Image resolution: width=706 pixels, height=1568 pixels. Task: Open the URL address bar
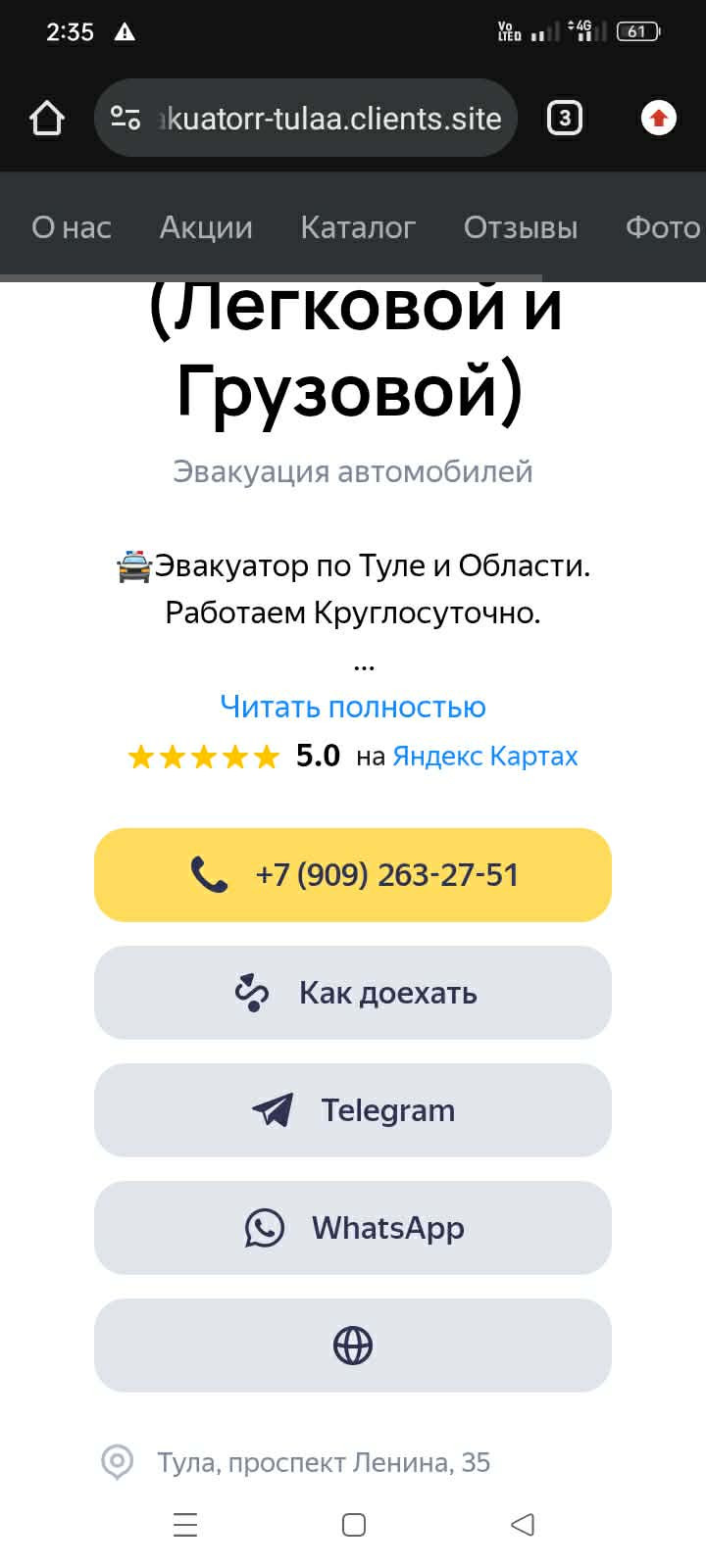tap(305, 119)
